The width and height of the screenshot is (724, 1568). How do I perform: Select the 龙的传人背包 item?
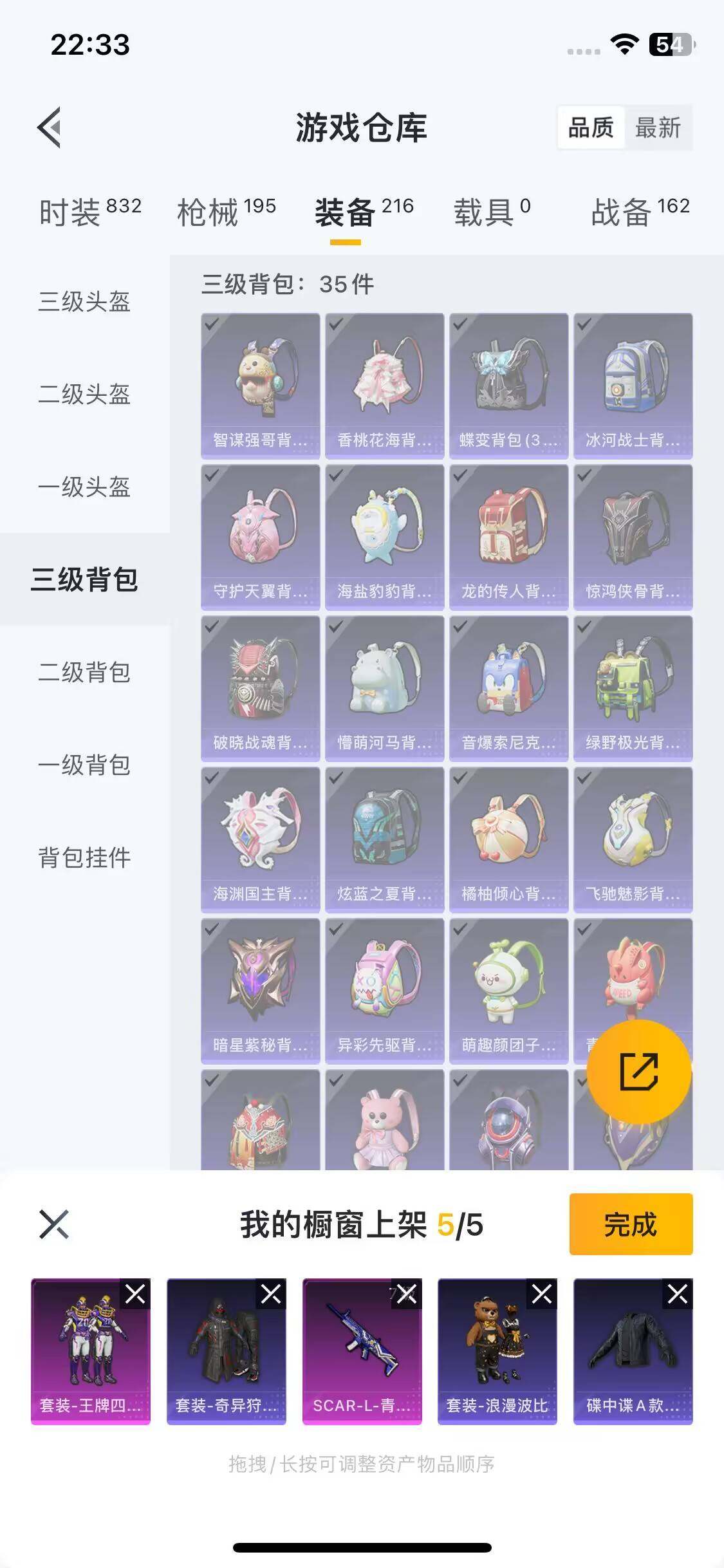click(x=508, y=537)
